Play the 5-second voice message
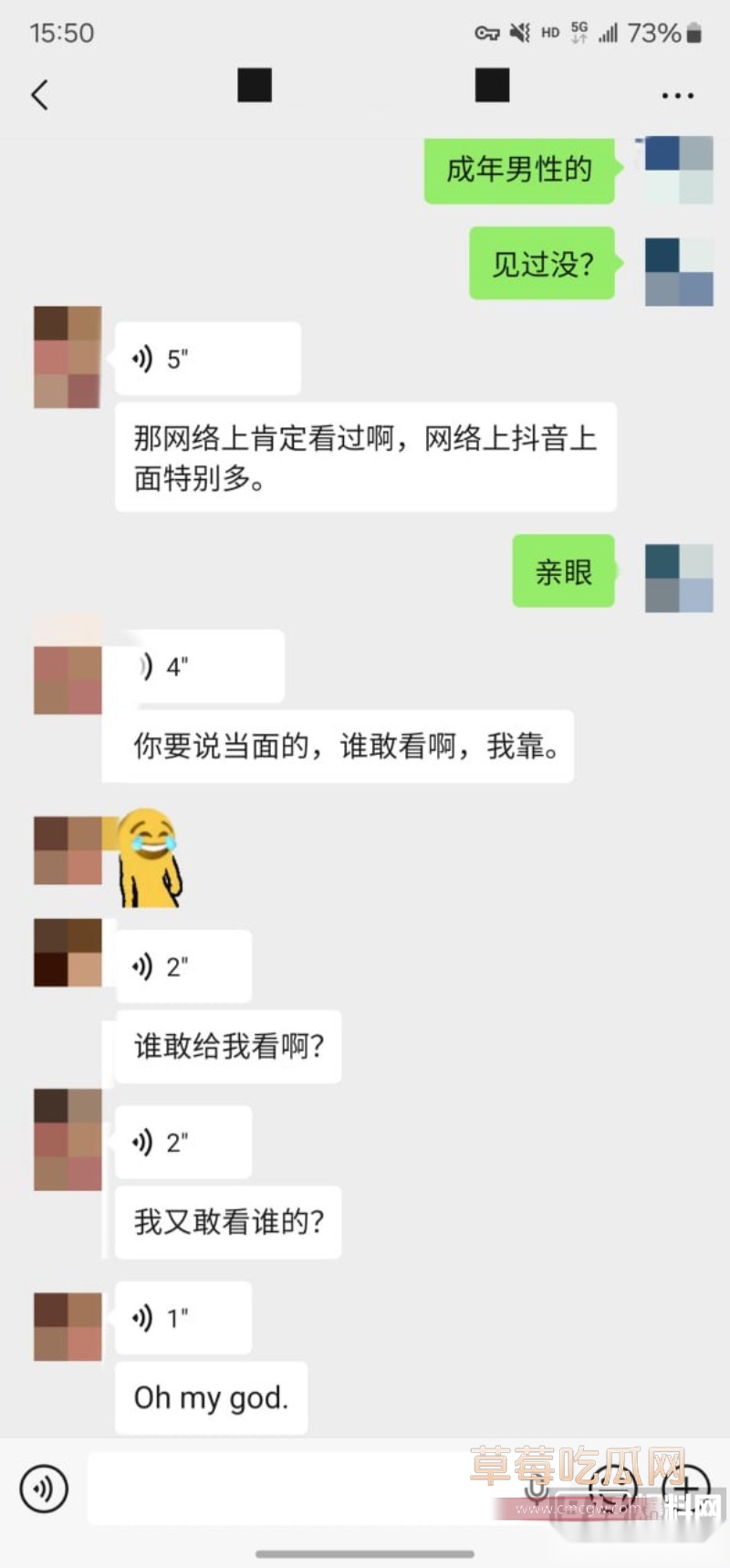Image resolution: width=730 pixels, height=1568 pixels. (205, 358)
